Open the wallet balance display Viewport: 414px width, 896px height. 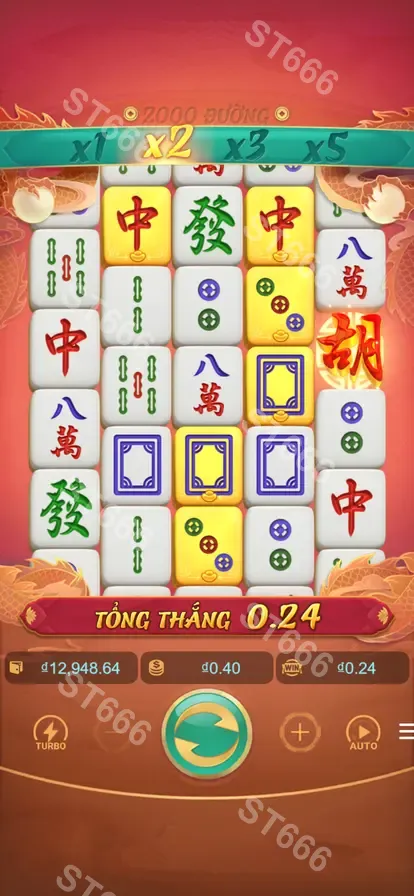pyautogui.click(x=71, y=668)
